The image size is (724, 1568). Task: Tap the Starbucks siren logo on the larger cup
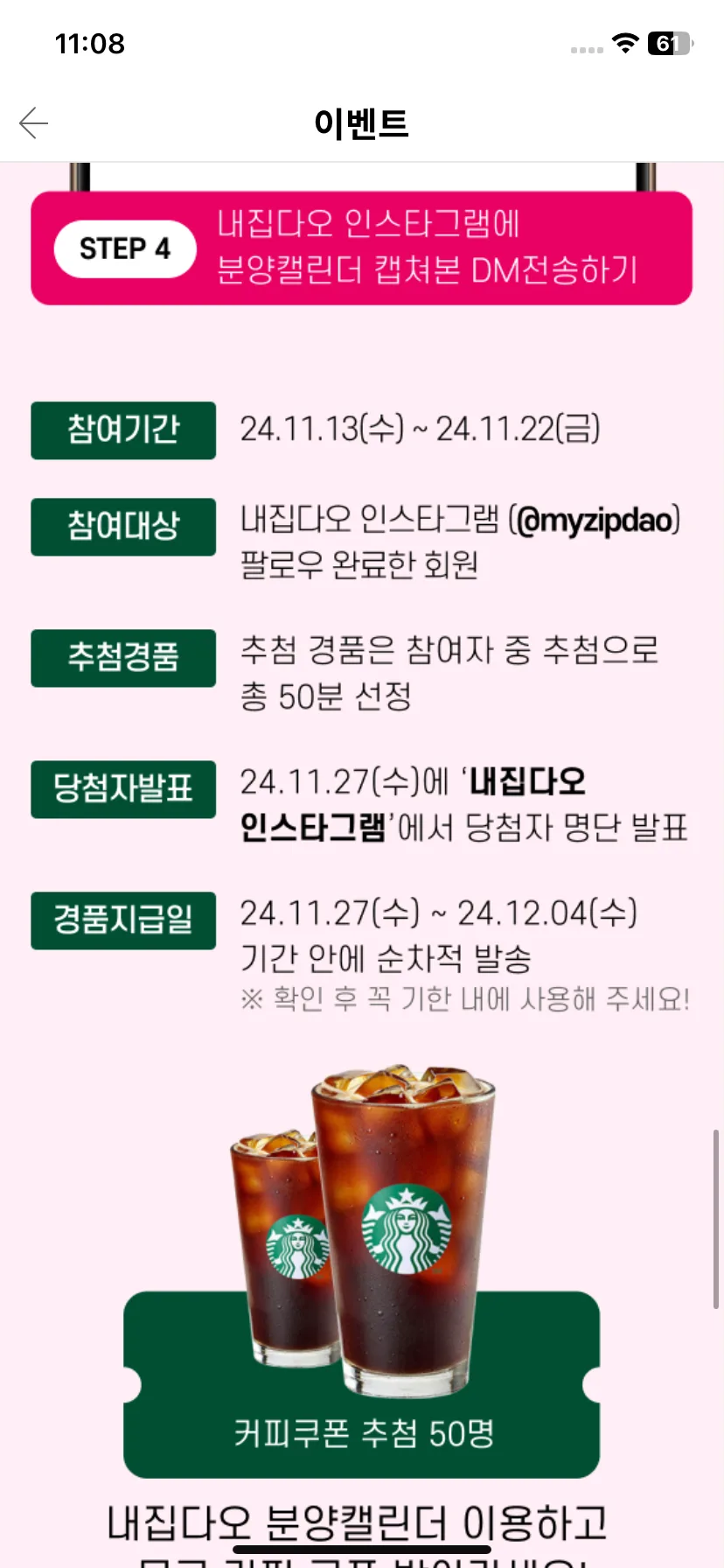pyautogui.click(x=407, y=1228)
